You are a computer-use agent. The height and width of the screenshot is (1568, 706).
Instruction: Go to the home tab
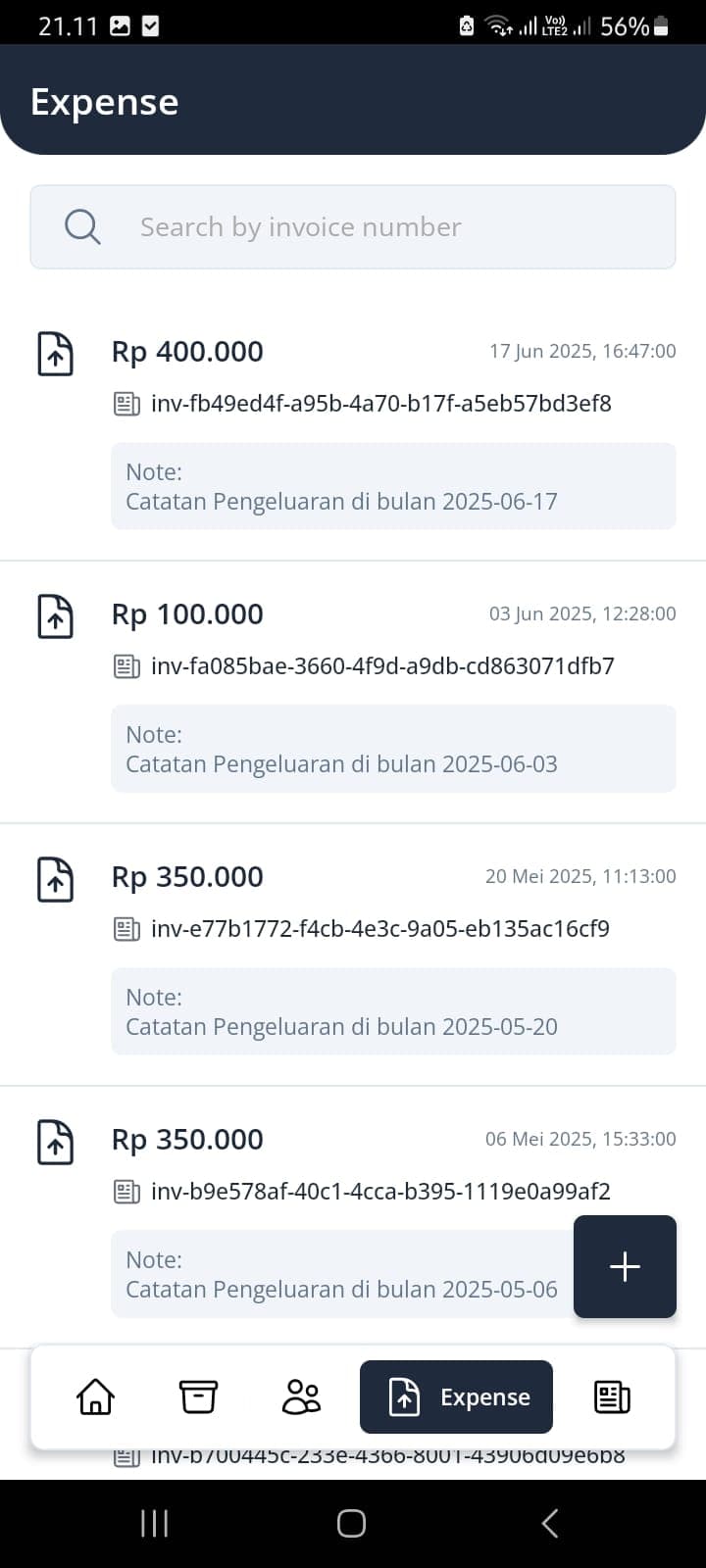point(95,1396)
